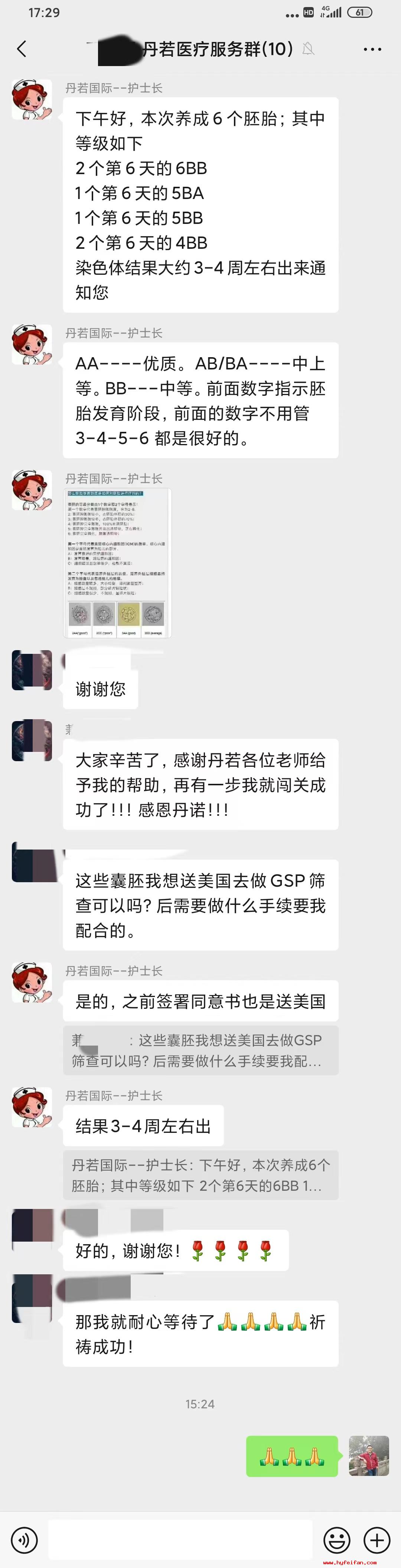Tap the message text input box

click(x=180, y=1540)
